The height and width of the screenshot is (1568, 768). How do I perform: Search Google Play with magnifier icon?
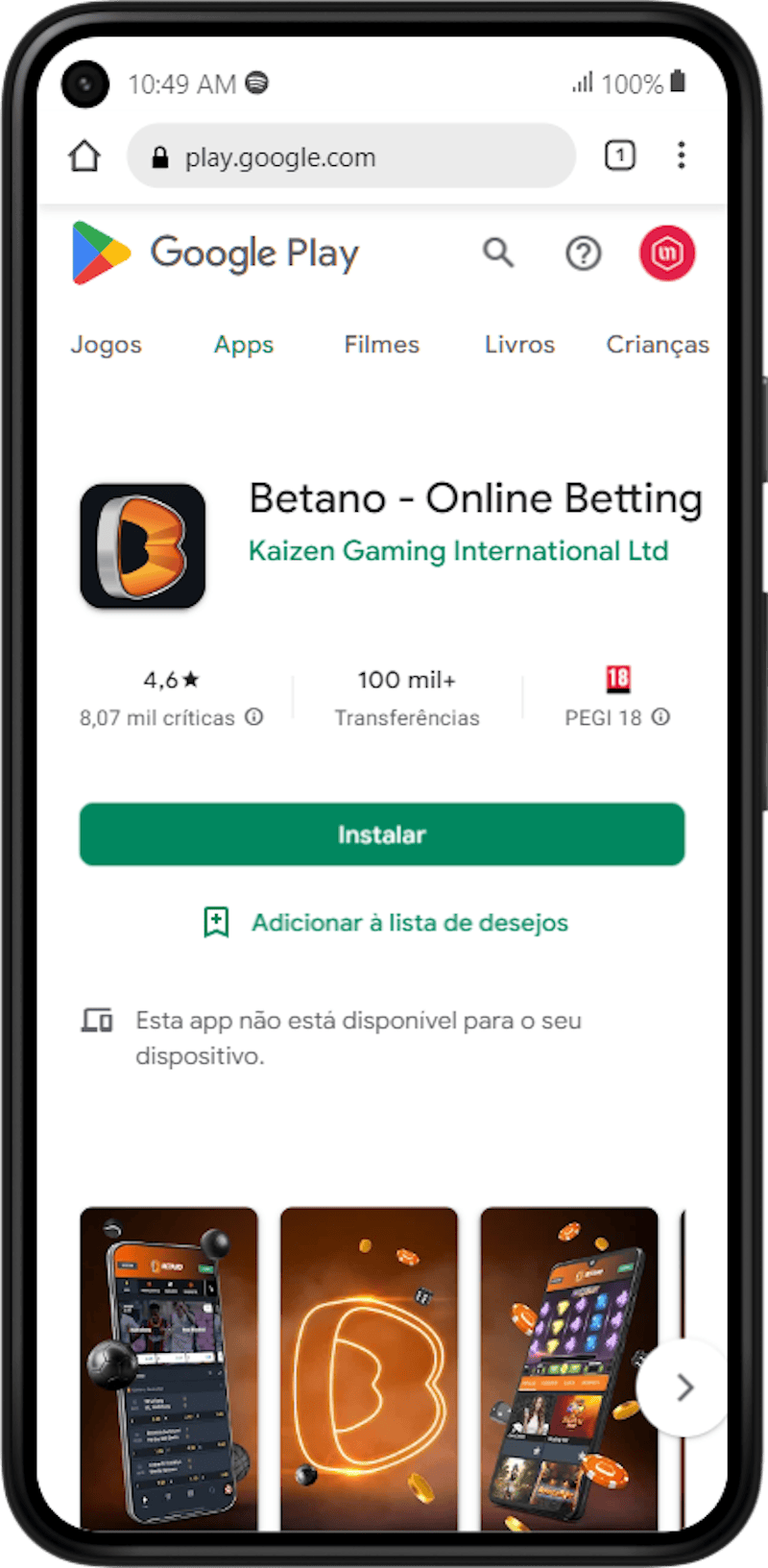[x=498, y=253]
